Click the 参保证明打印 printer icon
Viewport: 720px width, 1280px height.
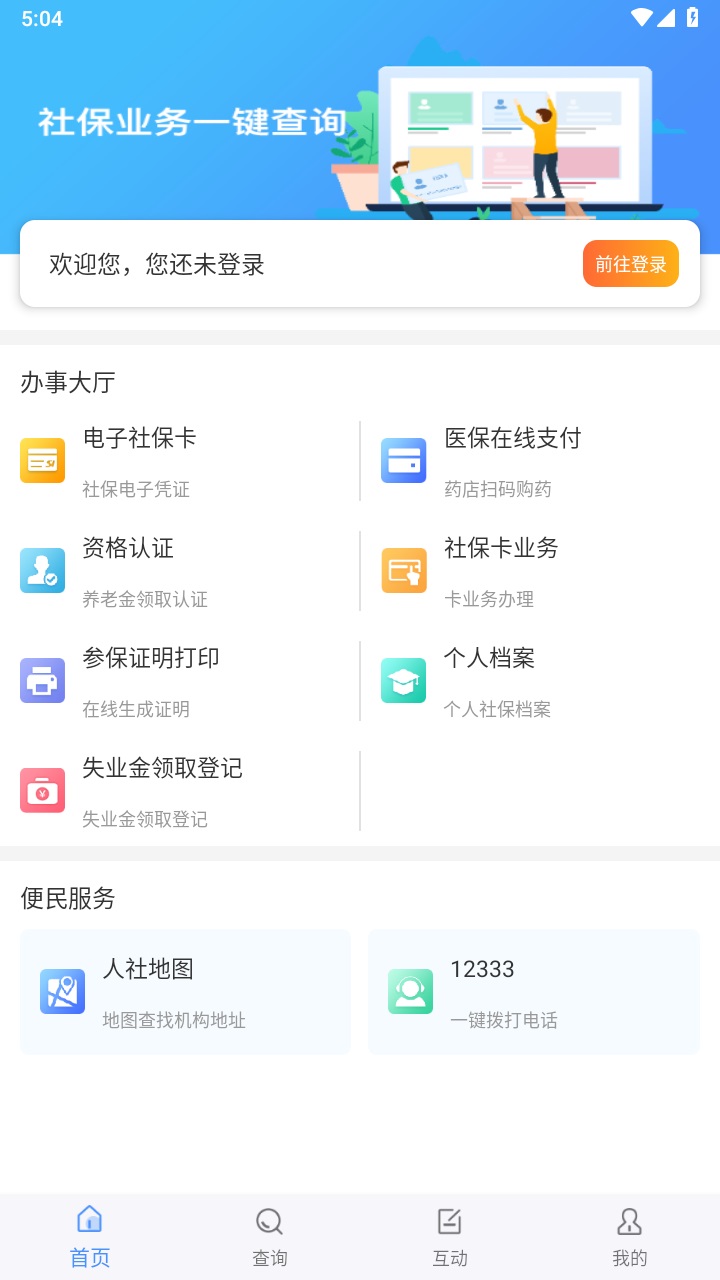click(x=43, y=680)
